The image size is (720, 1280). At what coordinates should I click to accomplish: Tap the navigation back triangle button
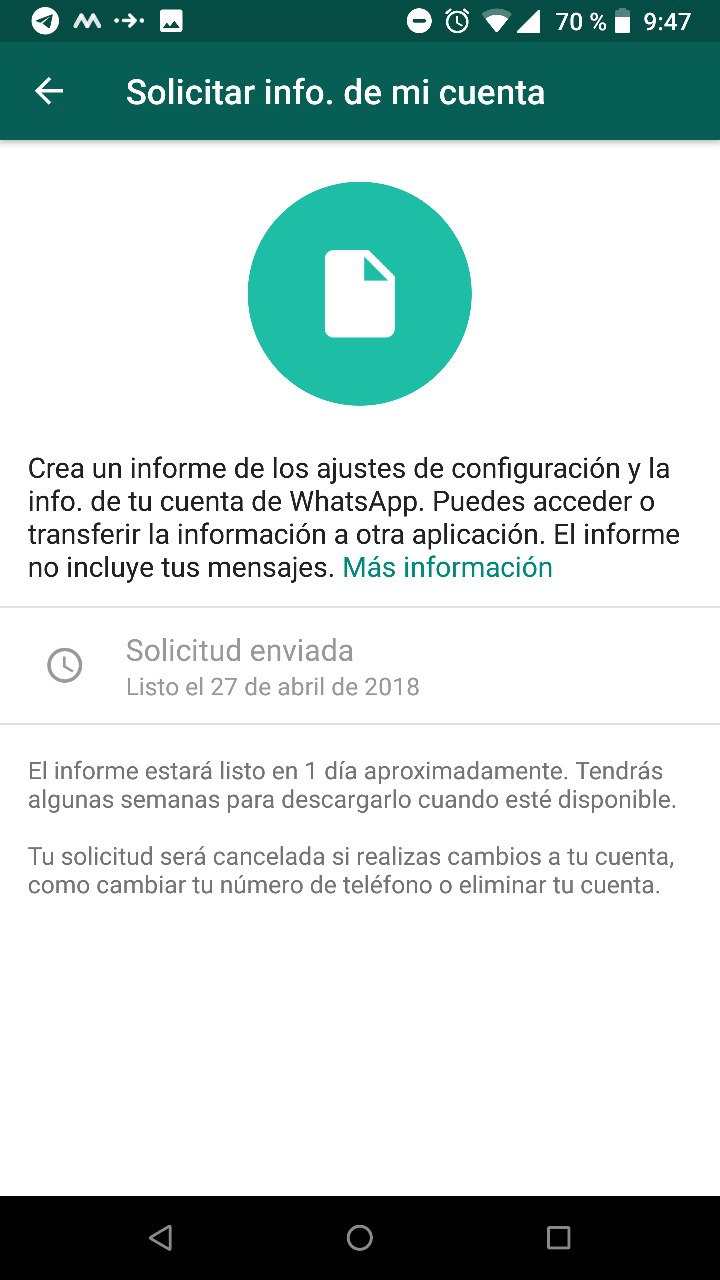162,1238
